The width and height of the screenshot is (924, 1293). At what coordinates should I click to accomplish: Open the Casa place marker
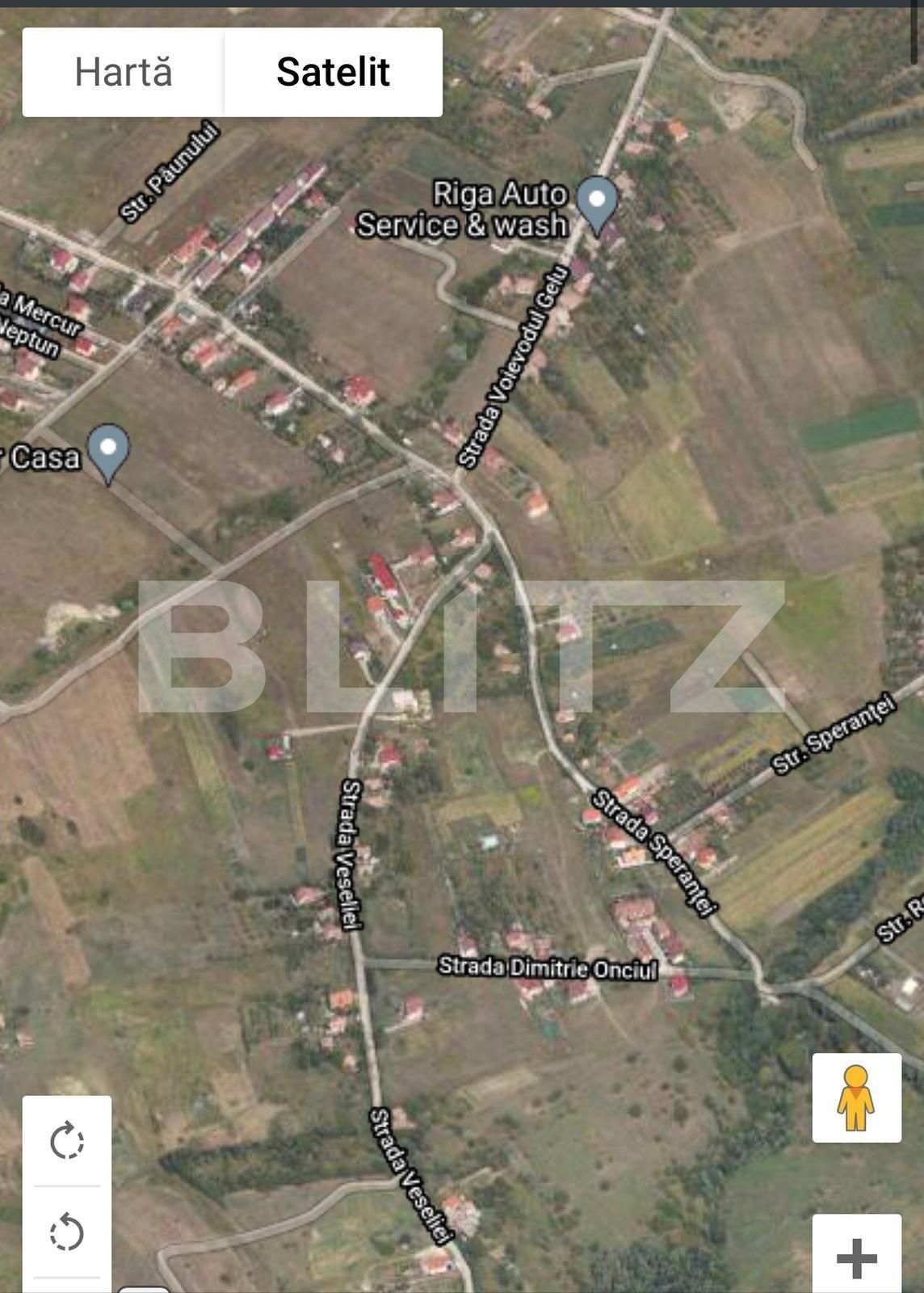tap(108, 449)
